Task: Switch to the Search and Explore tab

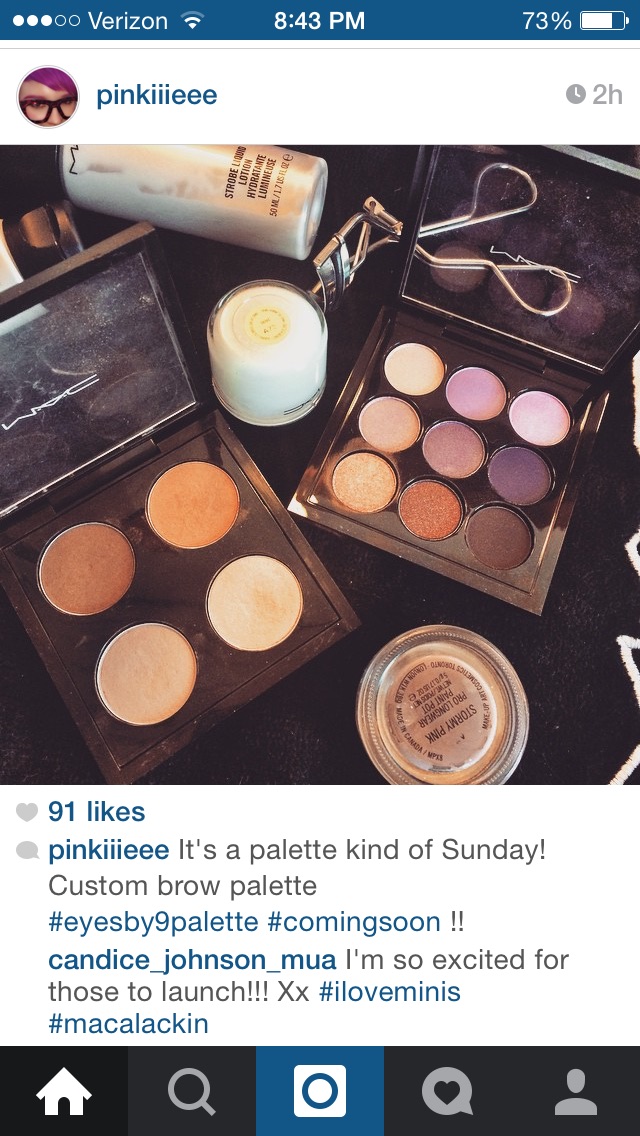Action: 192,1091
